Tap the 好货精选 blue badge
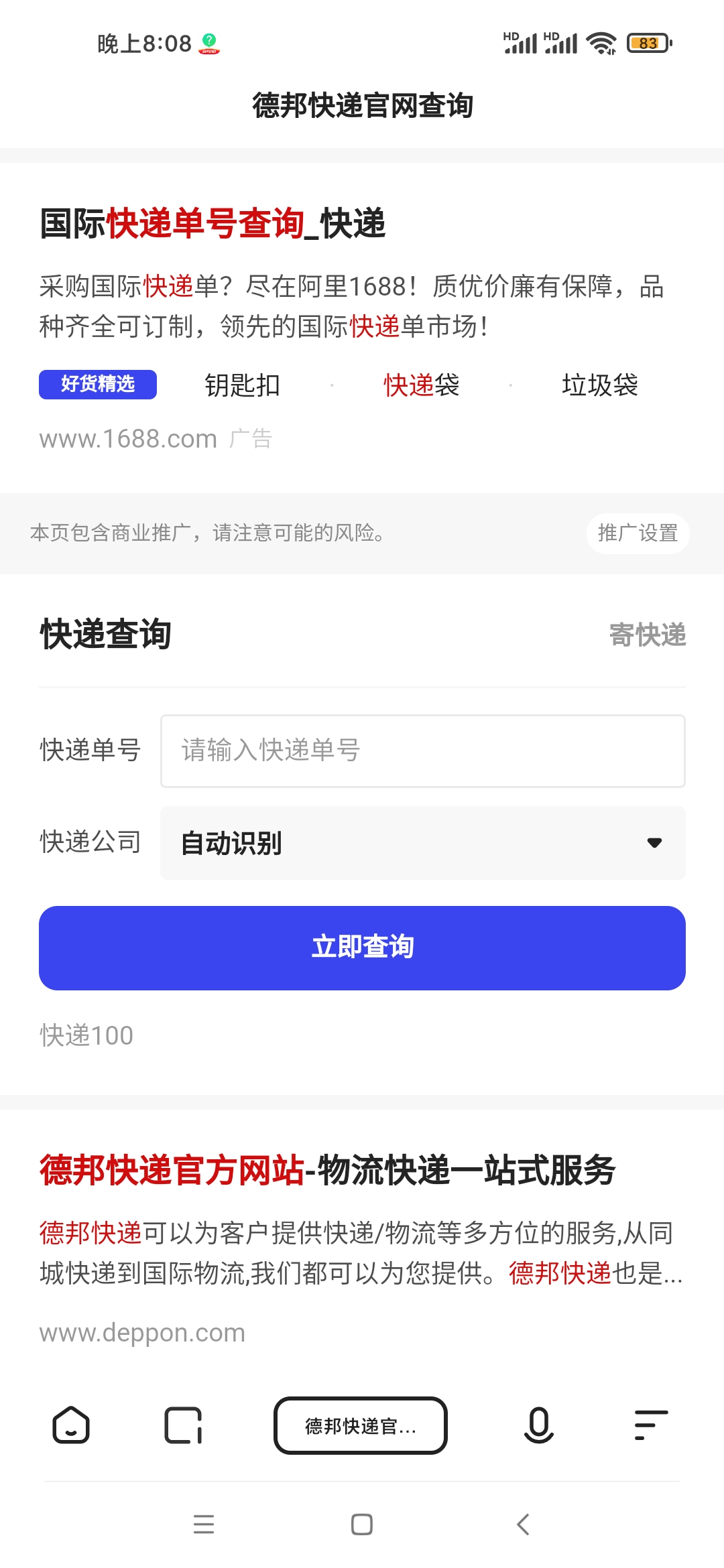The image size is (724, 1568). pos(98,385)
